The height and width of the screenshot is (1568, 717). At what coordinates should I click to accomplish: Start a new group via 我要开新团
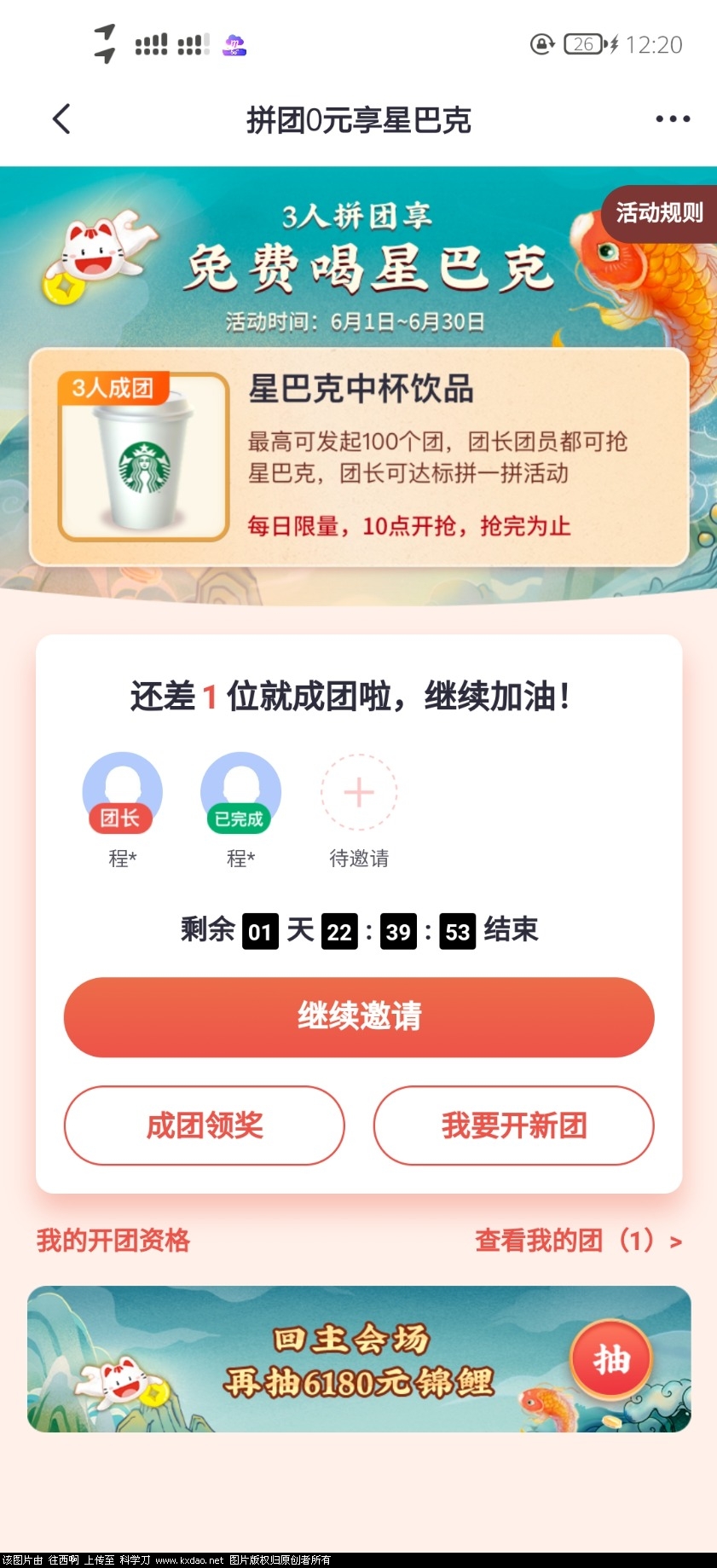(513, 1125)
